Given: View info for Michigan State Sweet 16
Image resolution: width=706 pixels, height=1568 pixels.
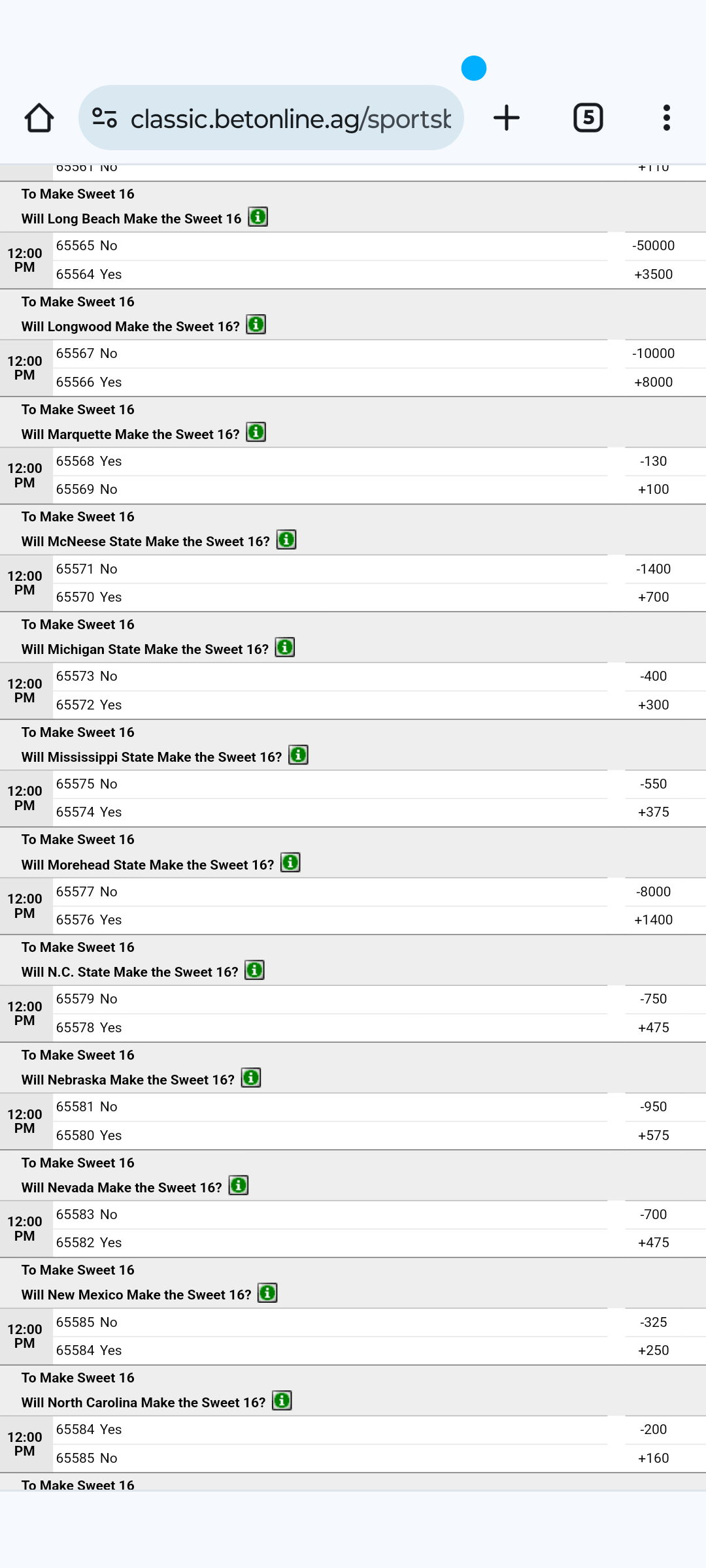Looking at the screenshot, I should pos(285,648).
